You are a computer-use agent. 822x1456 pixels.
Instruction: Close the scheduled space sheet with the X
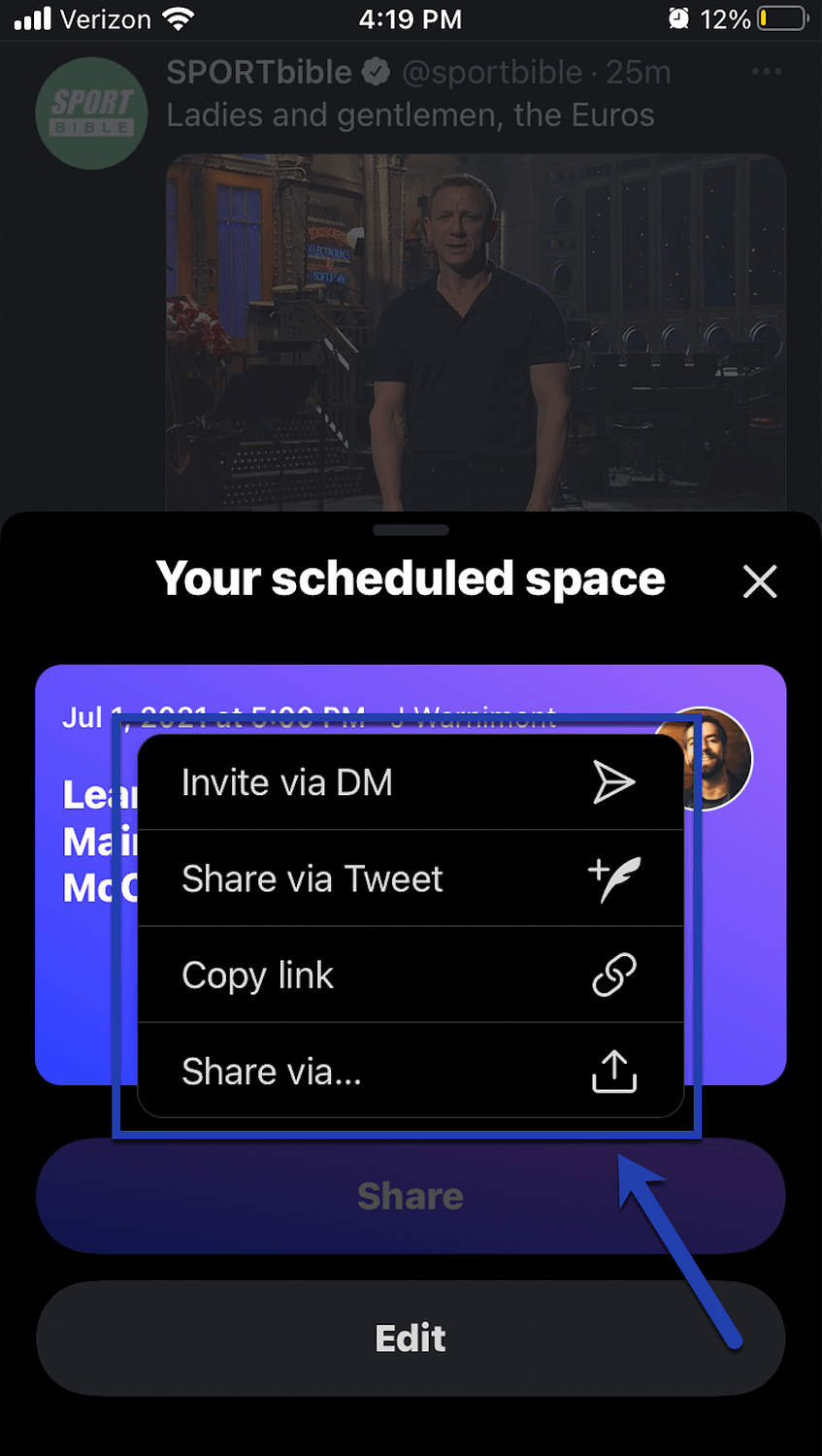[x=760, y=580]
